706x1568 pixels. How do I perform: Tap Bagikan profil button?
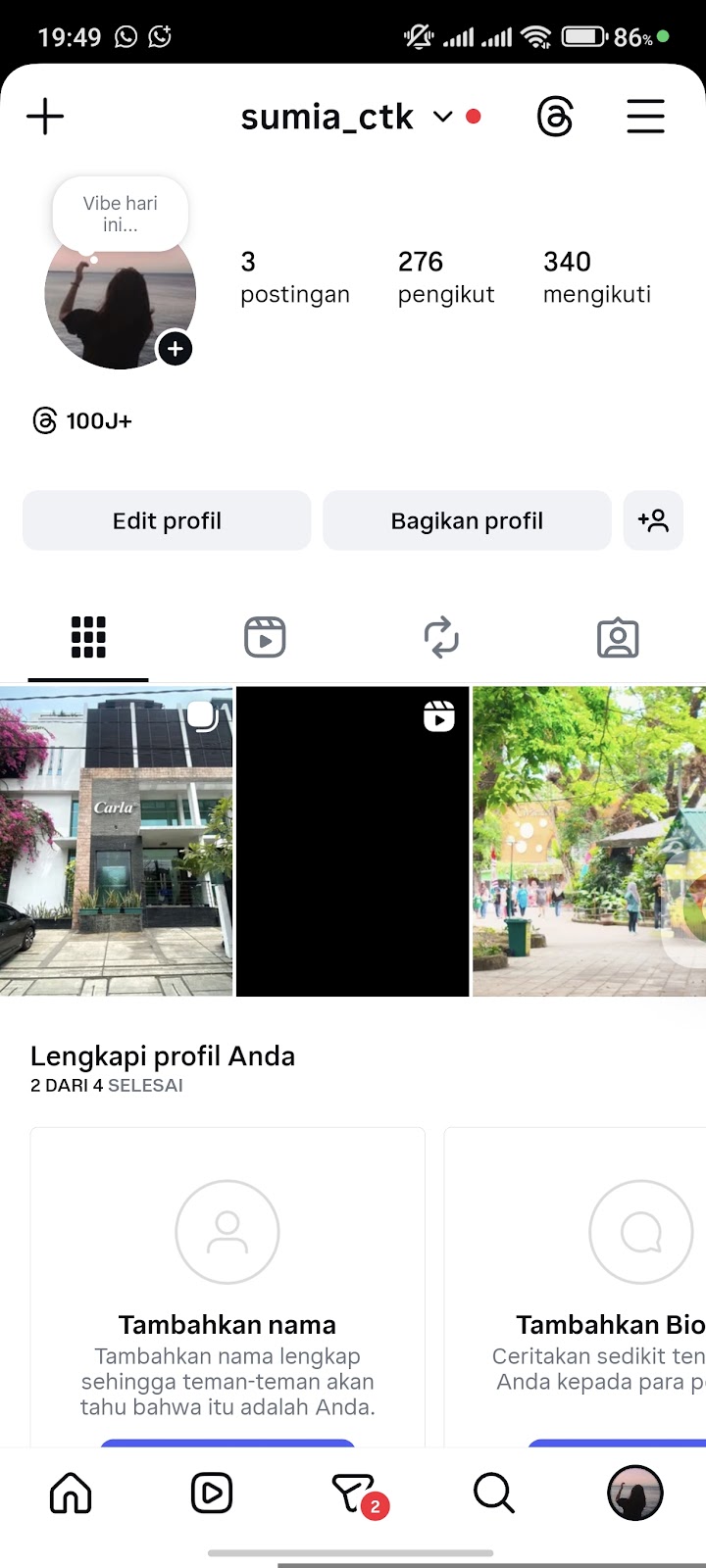pos(467,520)
